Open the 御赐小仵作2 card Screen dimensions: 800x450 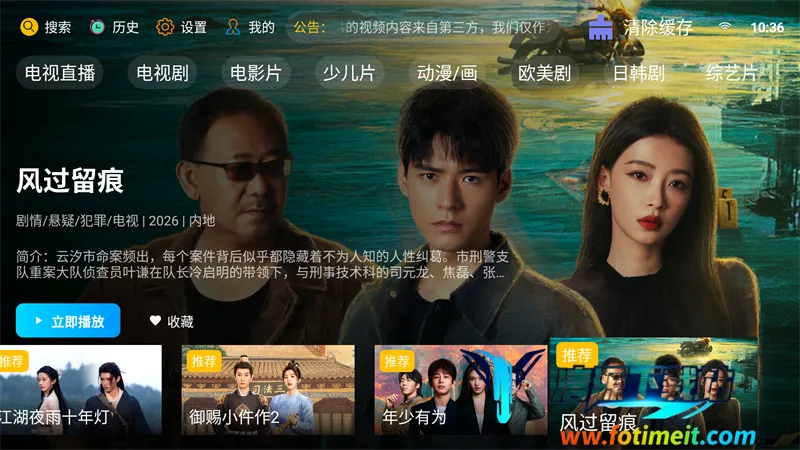tap(267, 390)
